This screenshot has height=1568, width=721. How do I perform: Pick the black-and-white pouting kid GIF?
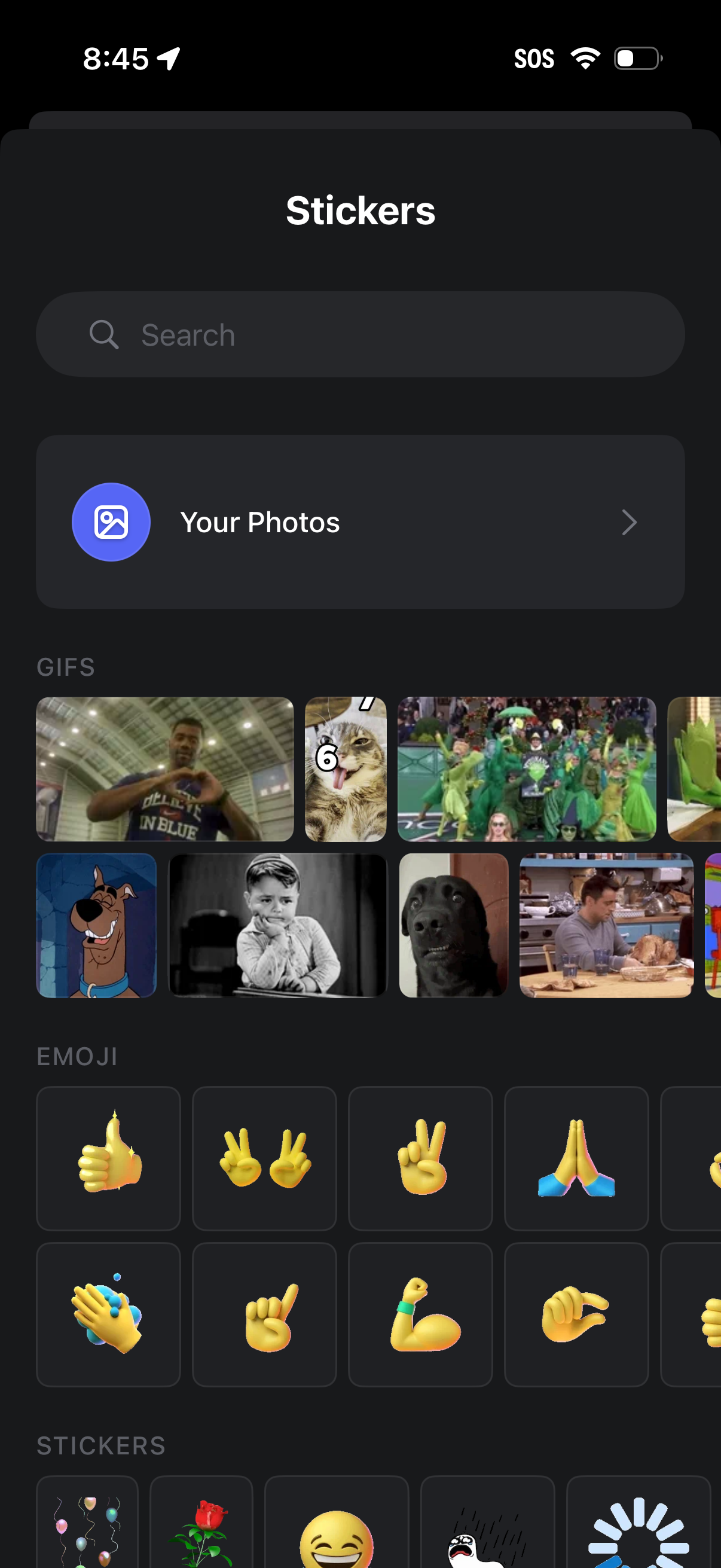277,925
